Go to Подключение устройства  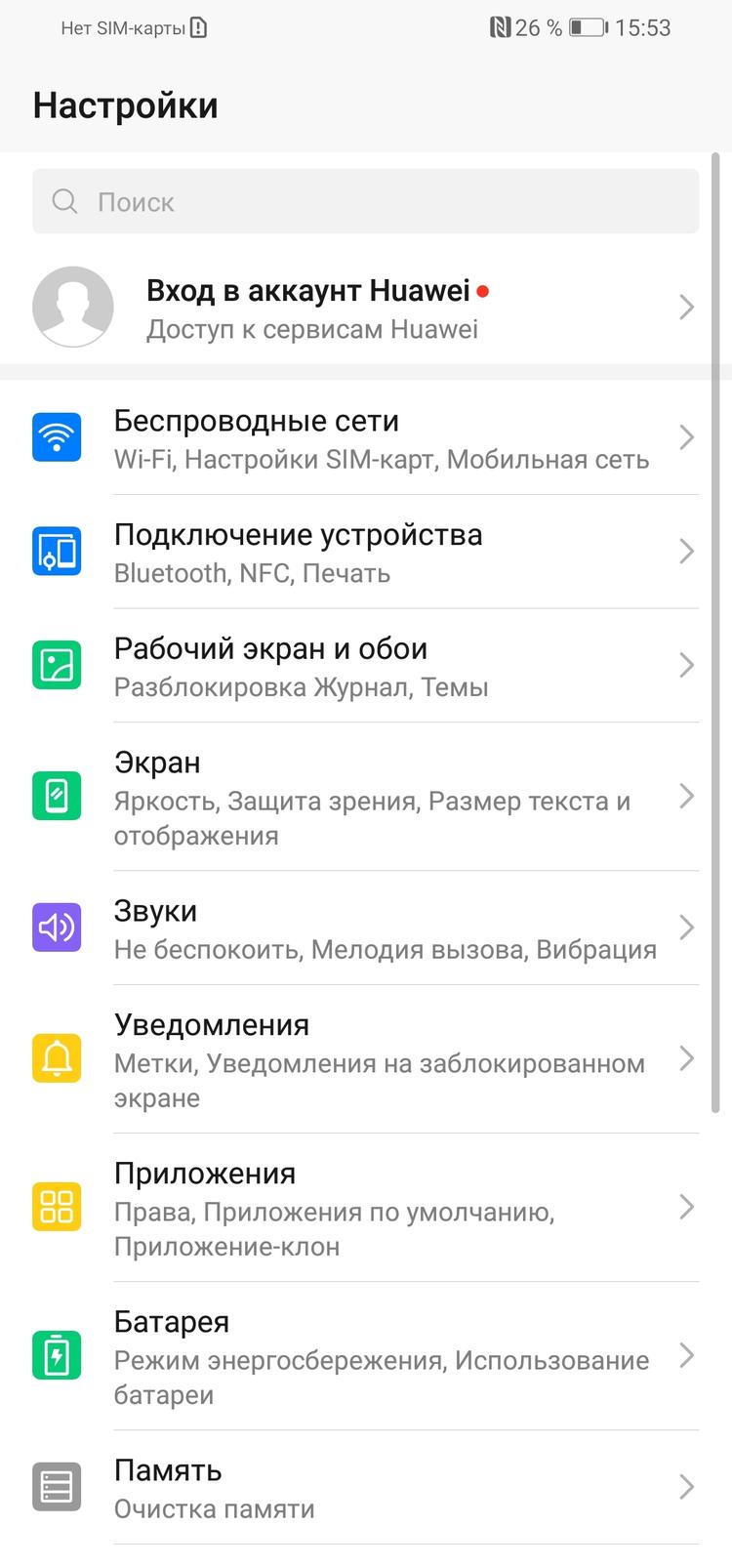pyautogui.click(x=381, y=553)
